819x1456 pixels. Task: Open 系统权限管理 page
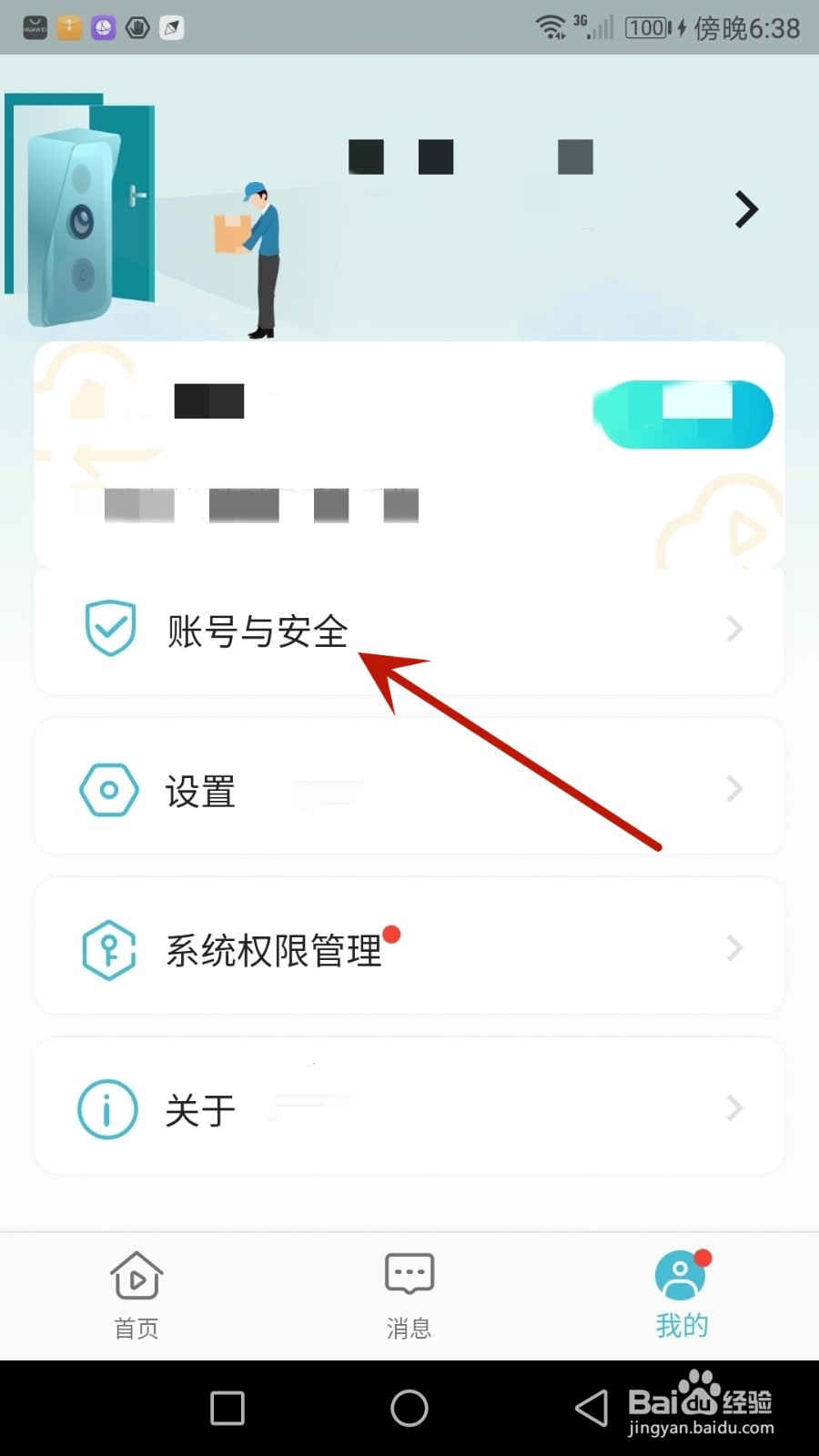pos(273,948)
